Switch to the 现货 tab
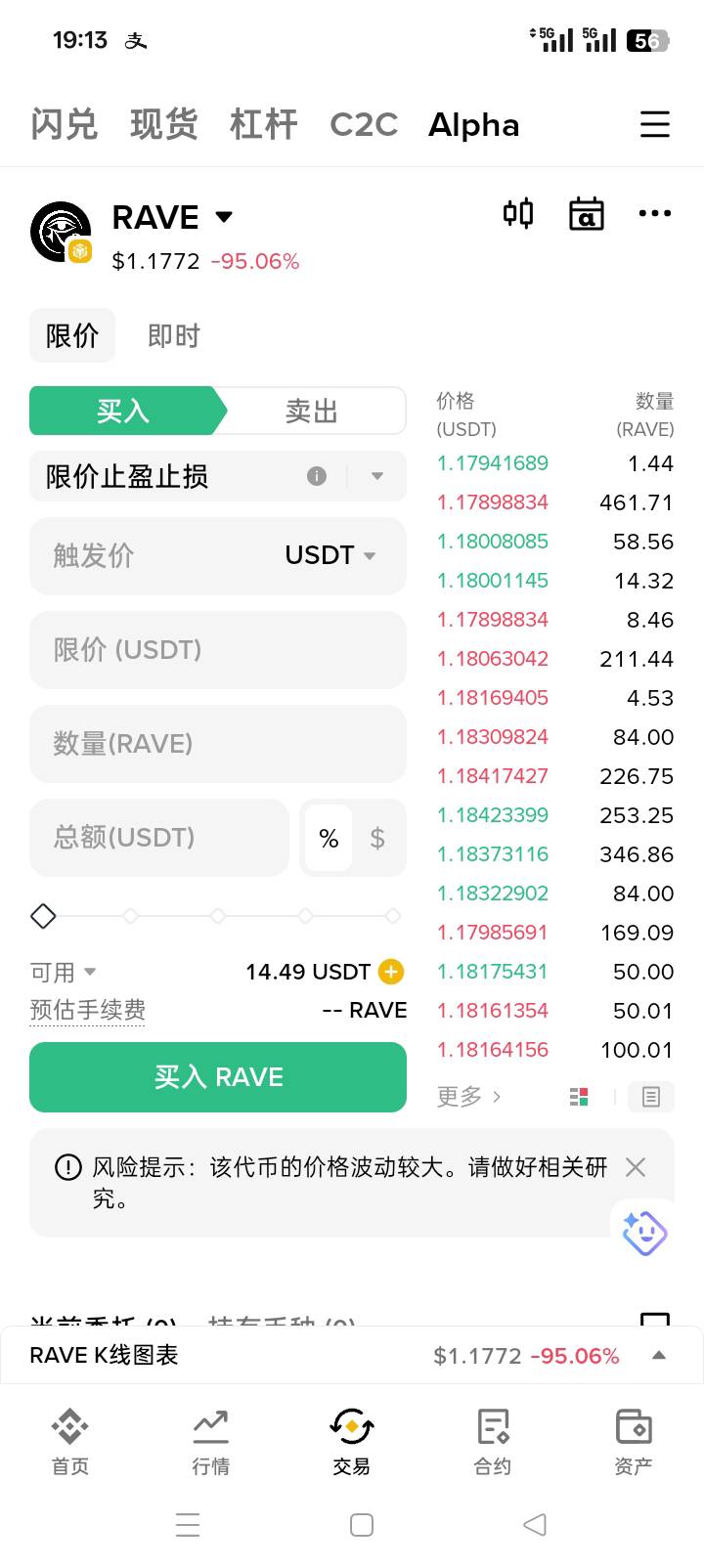Screen dimensions: 704x1568 (164, 124)
